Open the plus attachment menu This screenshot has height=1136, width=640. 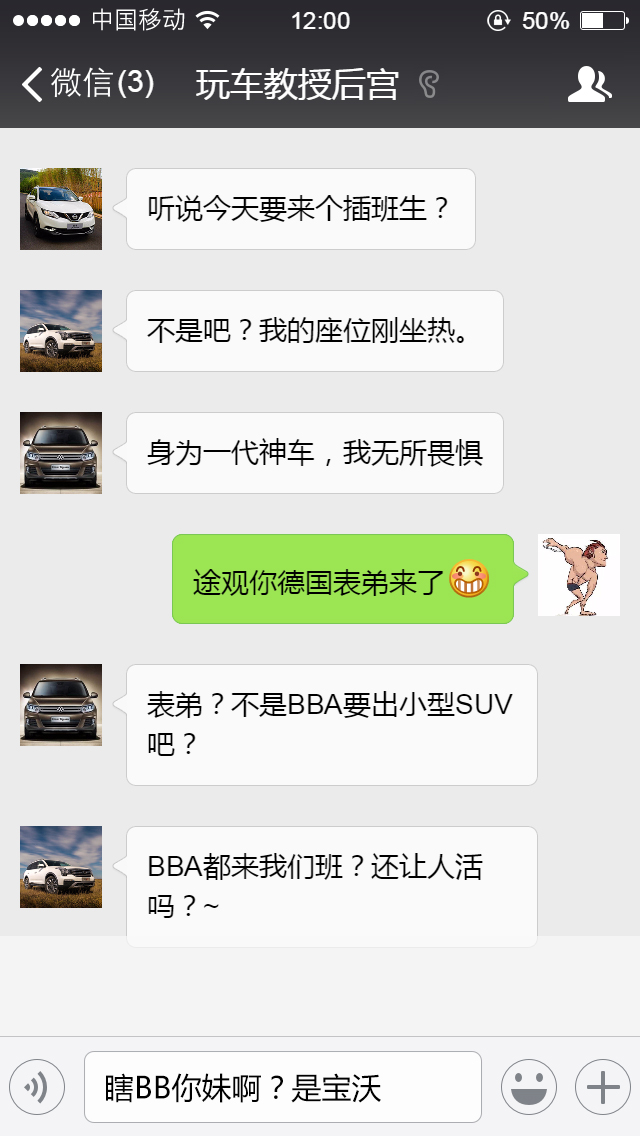click(x=602, y=1087)
